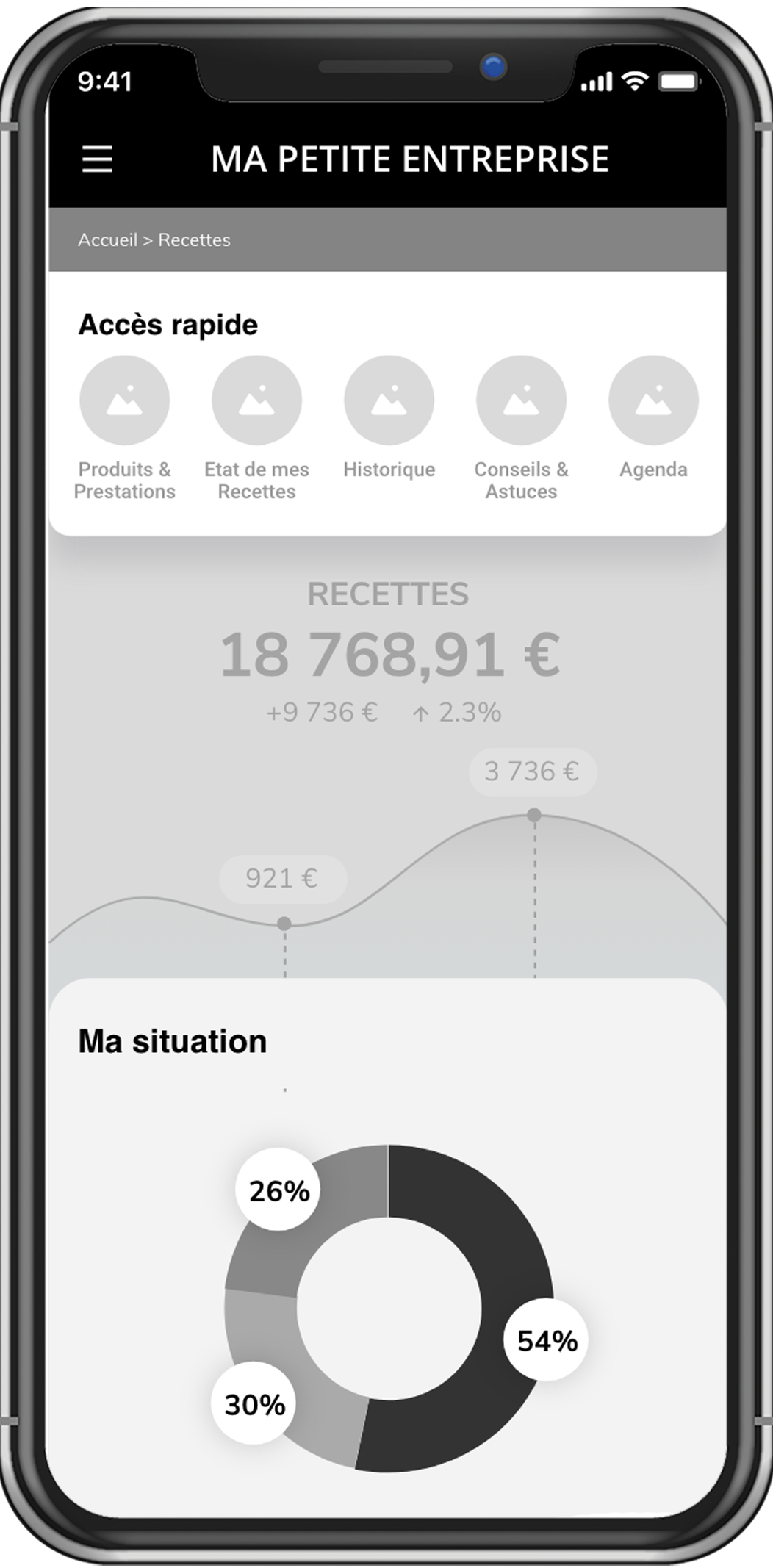
Task: Select the 3 736 € chart point
Action: click(534, 815)
